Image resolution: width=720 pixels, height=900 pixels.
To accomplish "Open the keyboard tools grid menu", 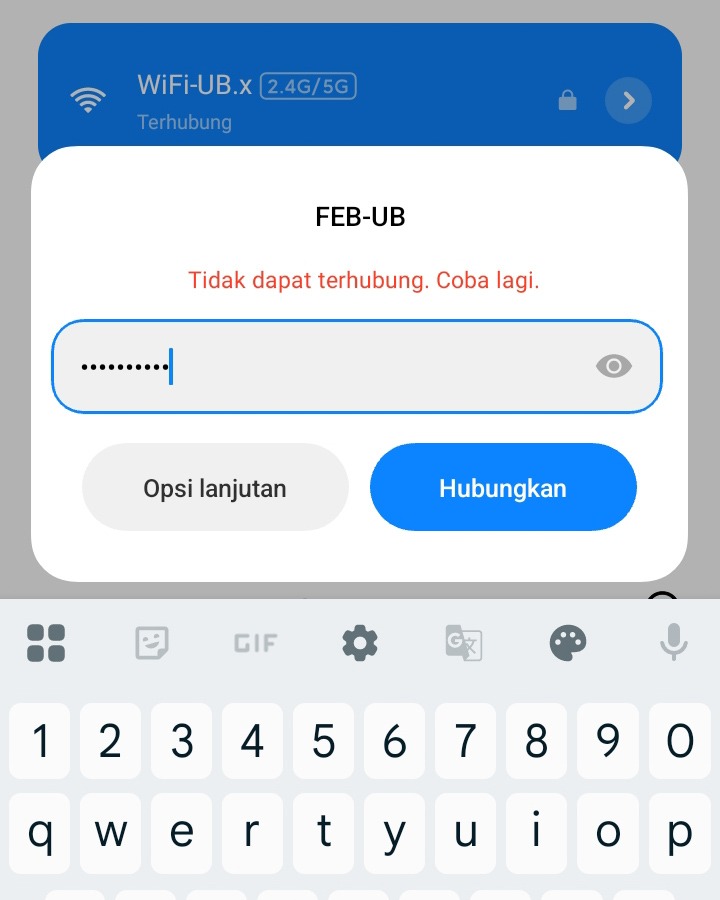I will click(x=46, y=643).
